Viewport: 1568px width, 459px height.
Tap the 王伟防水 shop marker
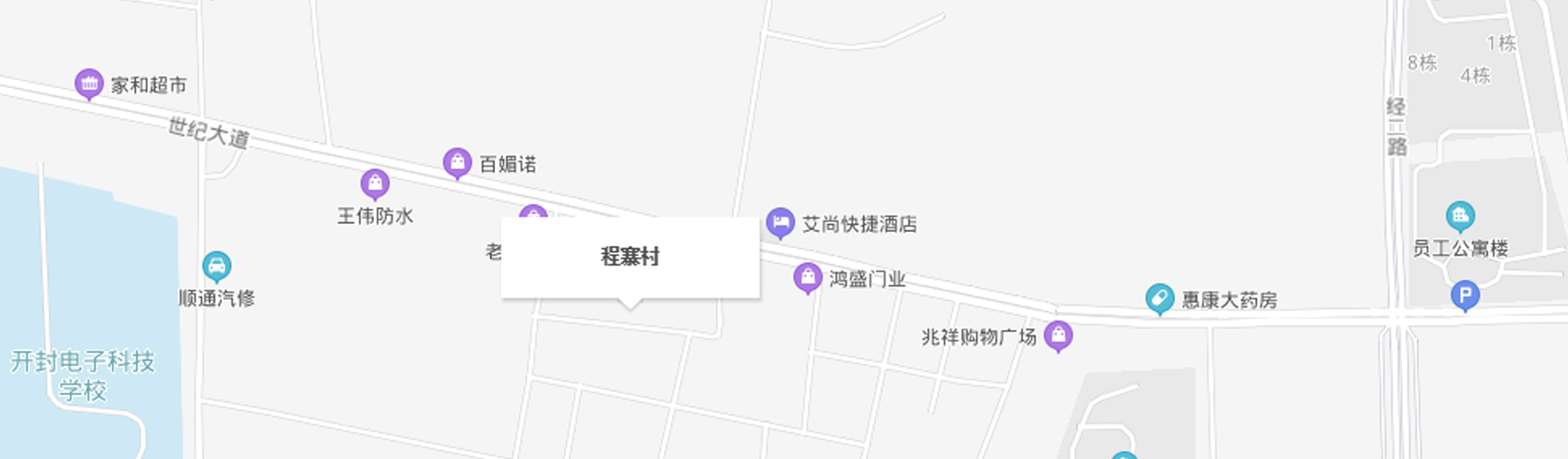click(375, 184)
